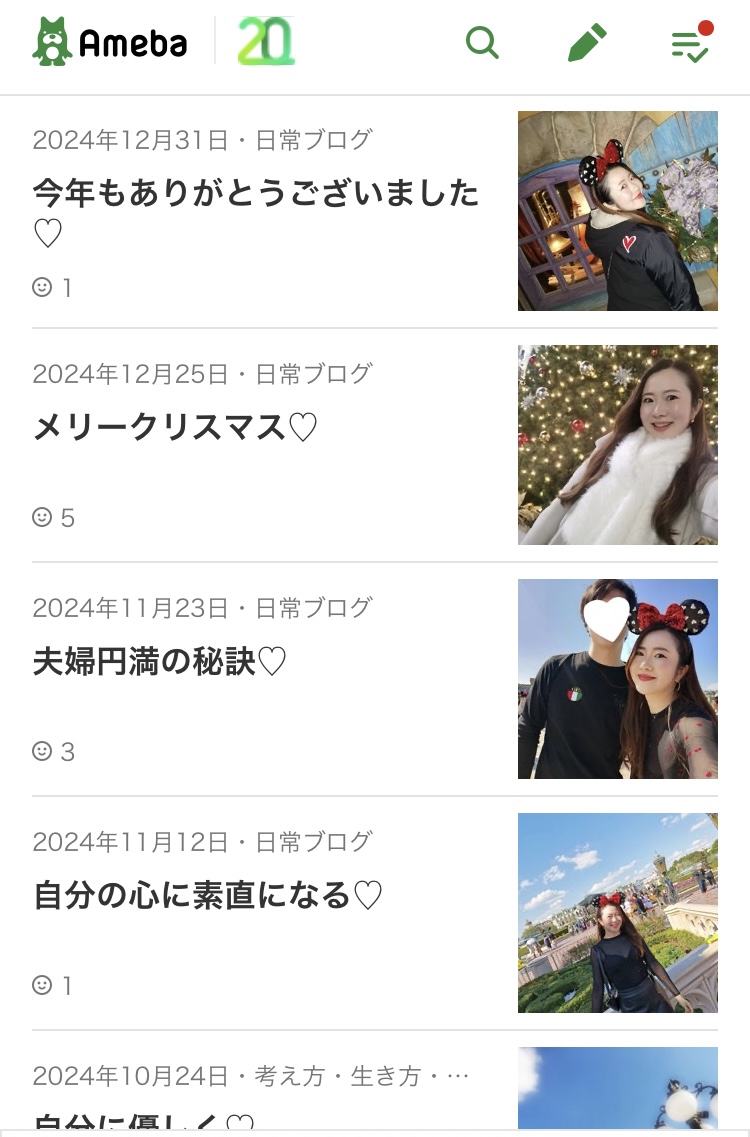The width and height of the screenshot is (750, 1137).
Task: Open the checklist icon with notification dot
Action: pyautogui.click(x=692, y=43)
